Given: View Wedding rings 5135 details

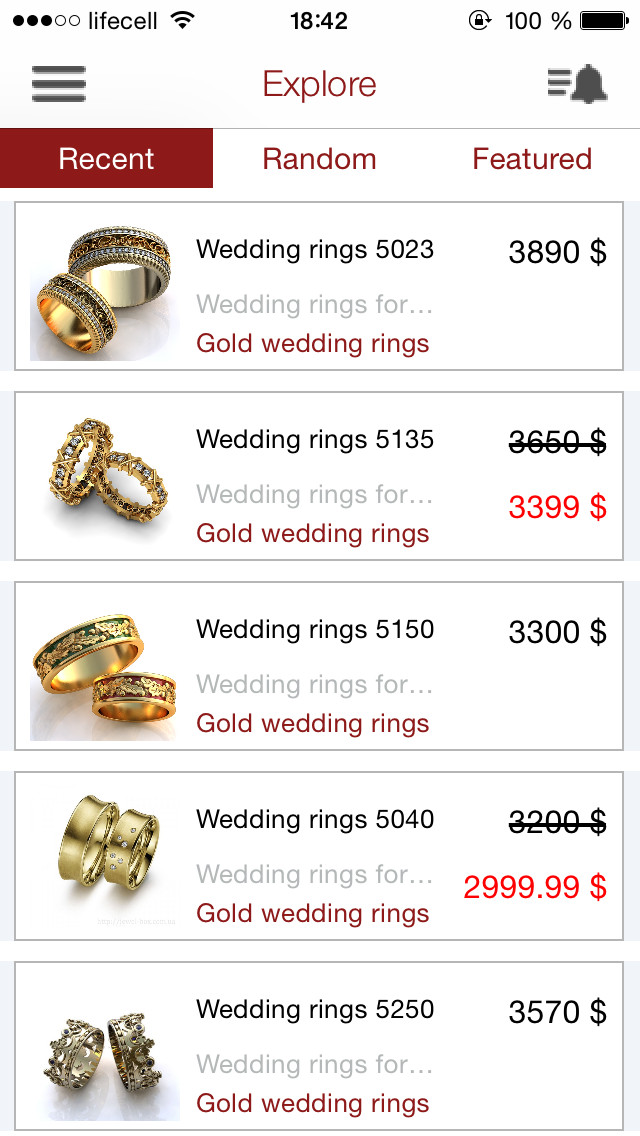Looking at the screenshot, I should click(319, 477).
